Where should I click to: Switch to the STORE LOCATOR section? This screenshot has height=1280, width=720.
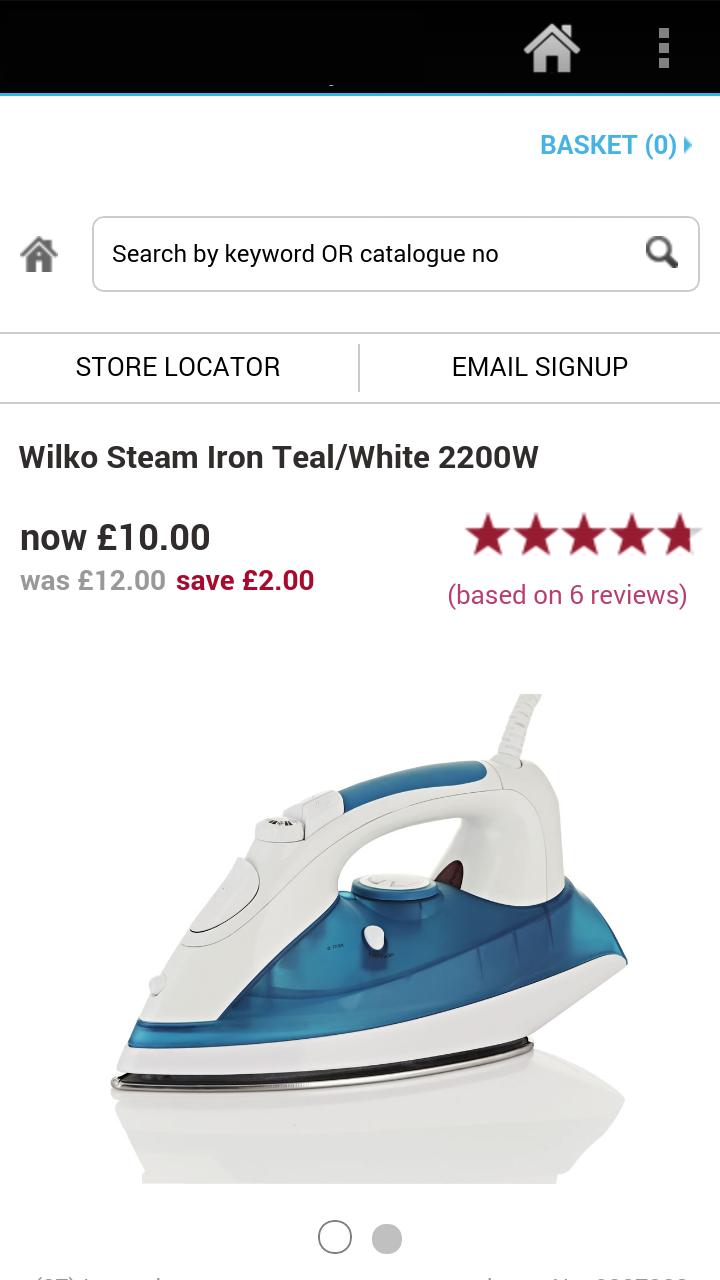click(177, 367)
